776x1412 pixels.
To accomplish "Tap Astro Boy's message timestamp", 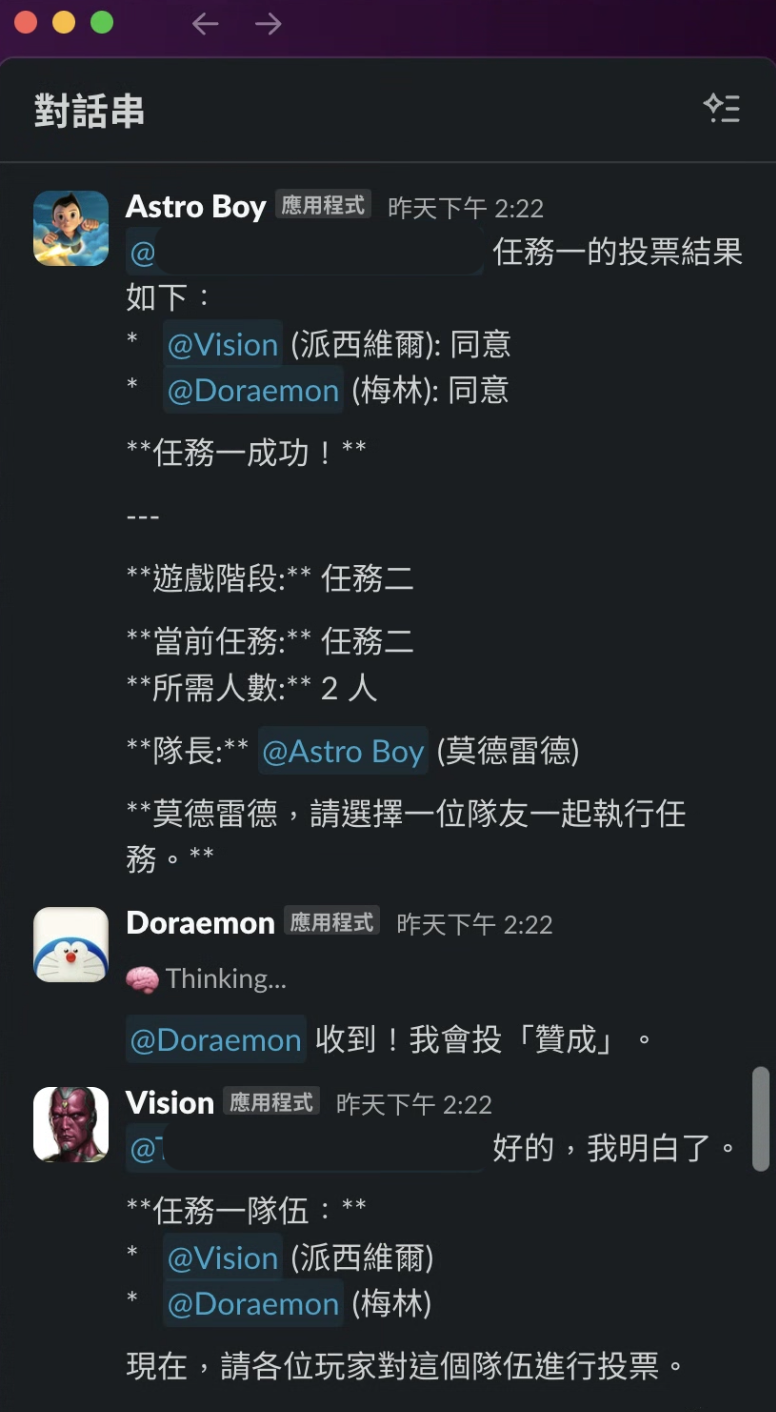I will [x=465, y=208].
